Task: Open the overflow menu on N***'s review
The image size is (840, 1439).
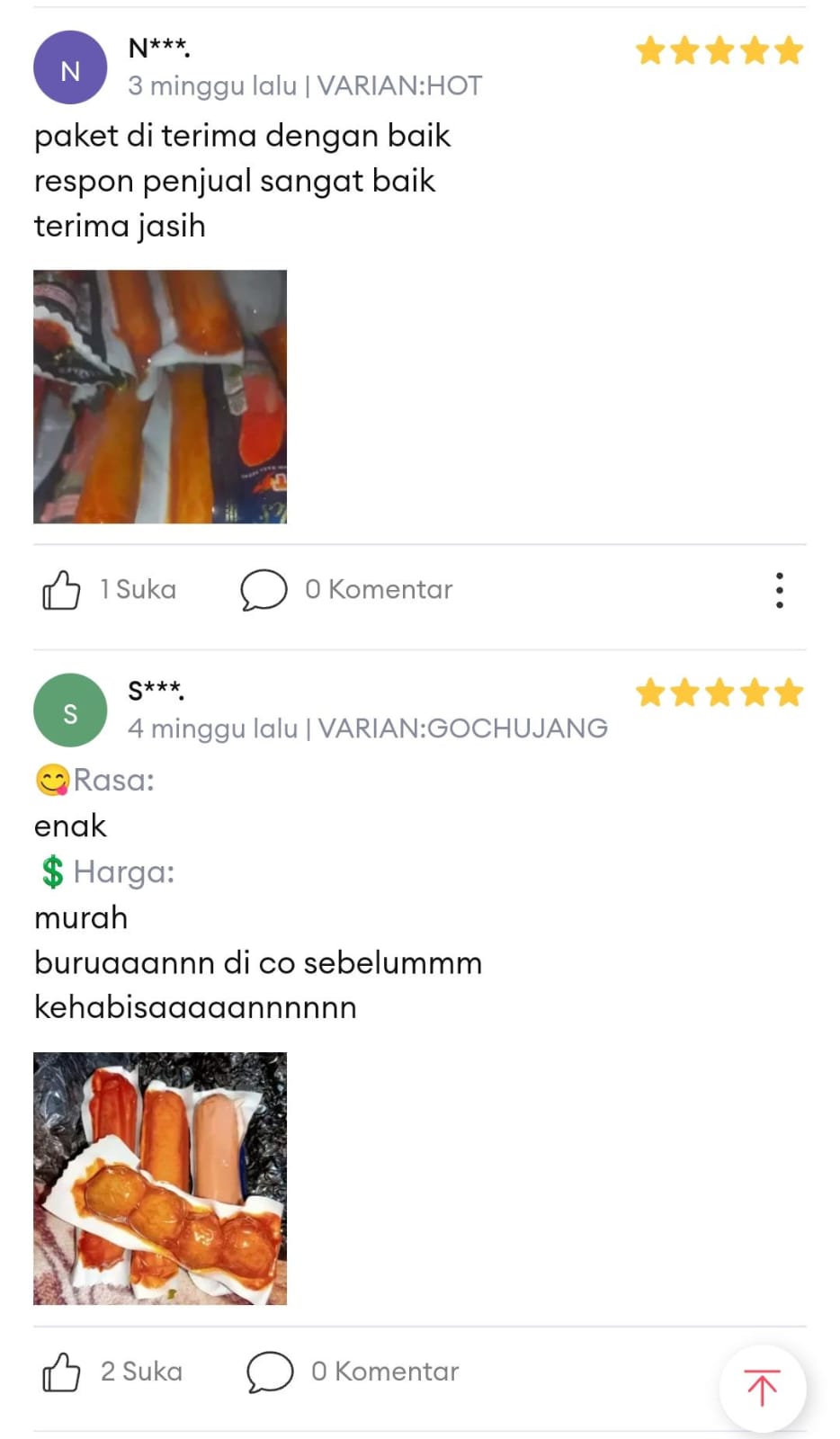Action: (779, 590)
